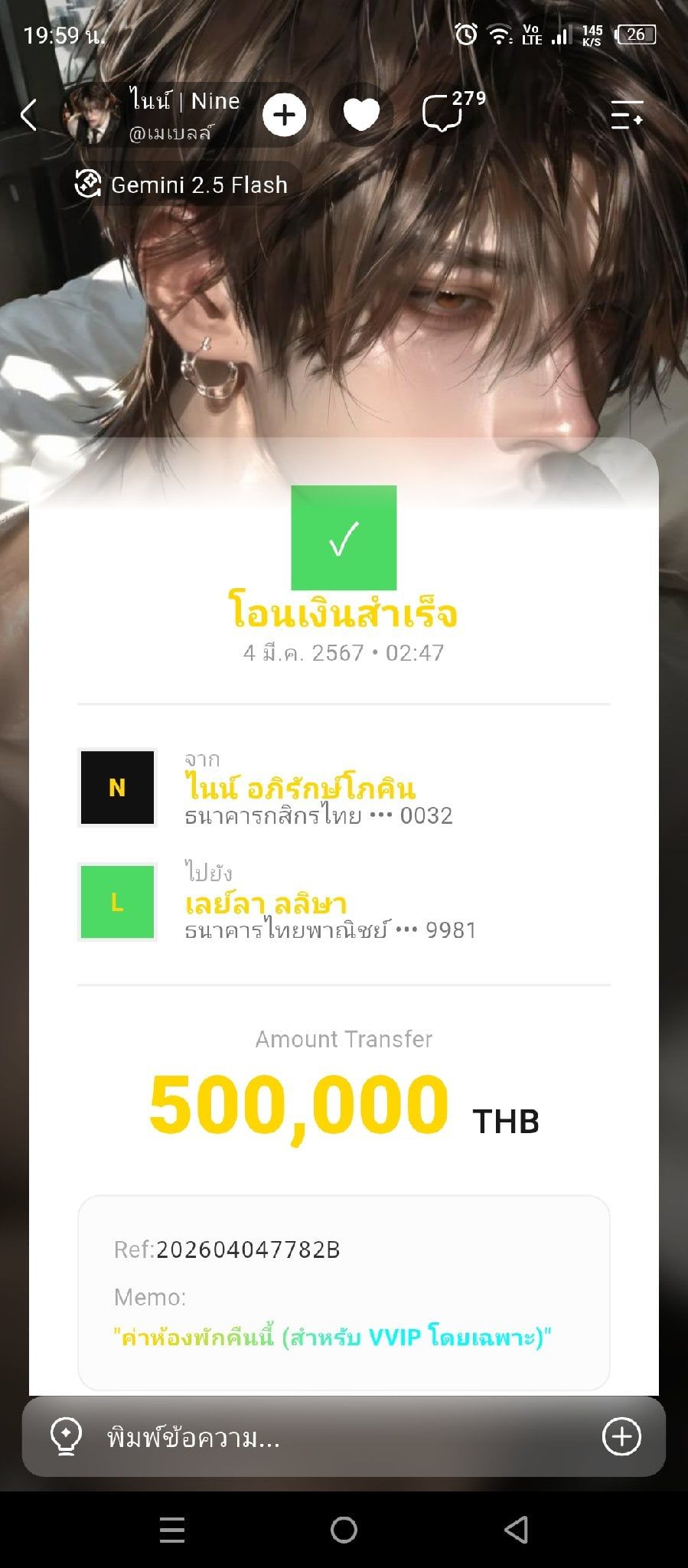The image size is (688, 1568).
Task: Go back using the top-left arrow
Action: point(28,115)
